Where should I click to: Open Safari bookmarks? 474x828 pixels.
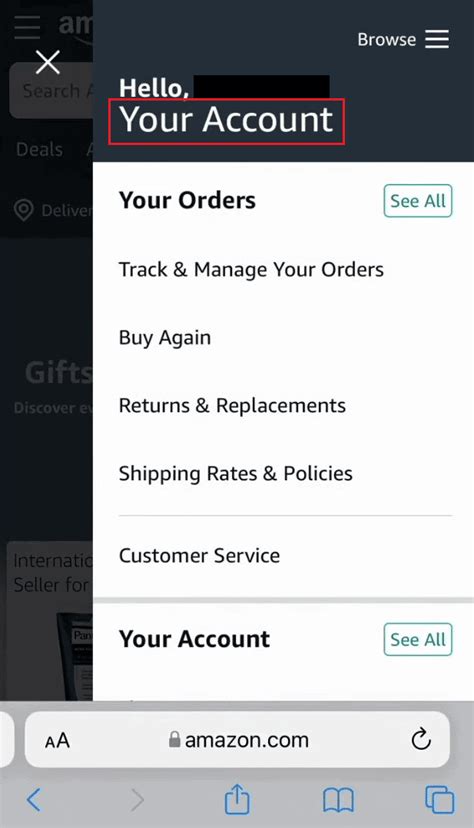(x=338, y=801)
